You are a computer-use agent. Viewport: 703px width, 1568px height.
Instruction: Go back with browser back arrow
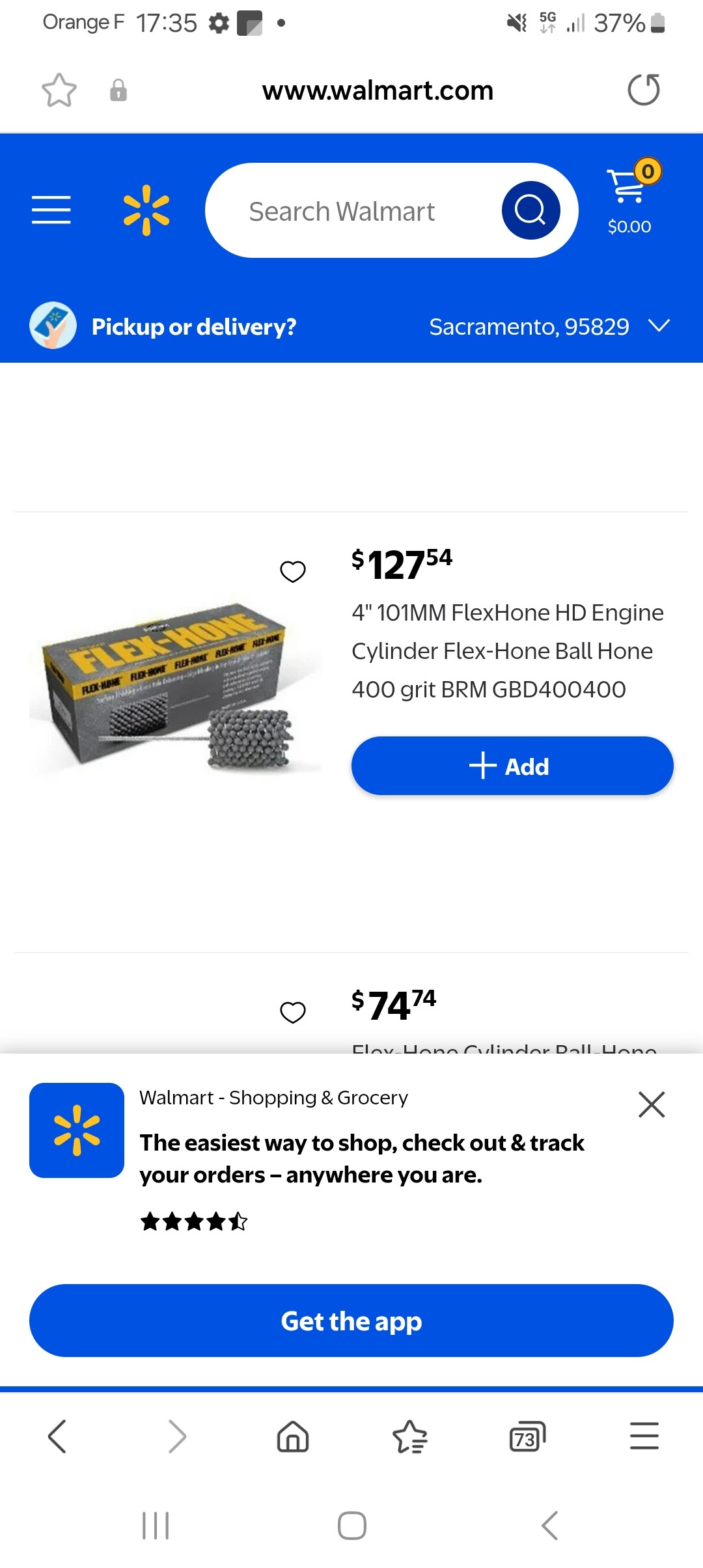click(57, 1436)
